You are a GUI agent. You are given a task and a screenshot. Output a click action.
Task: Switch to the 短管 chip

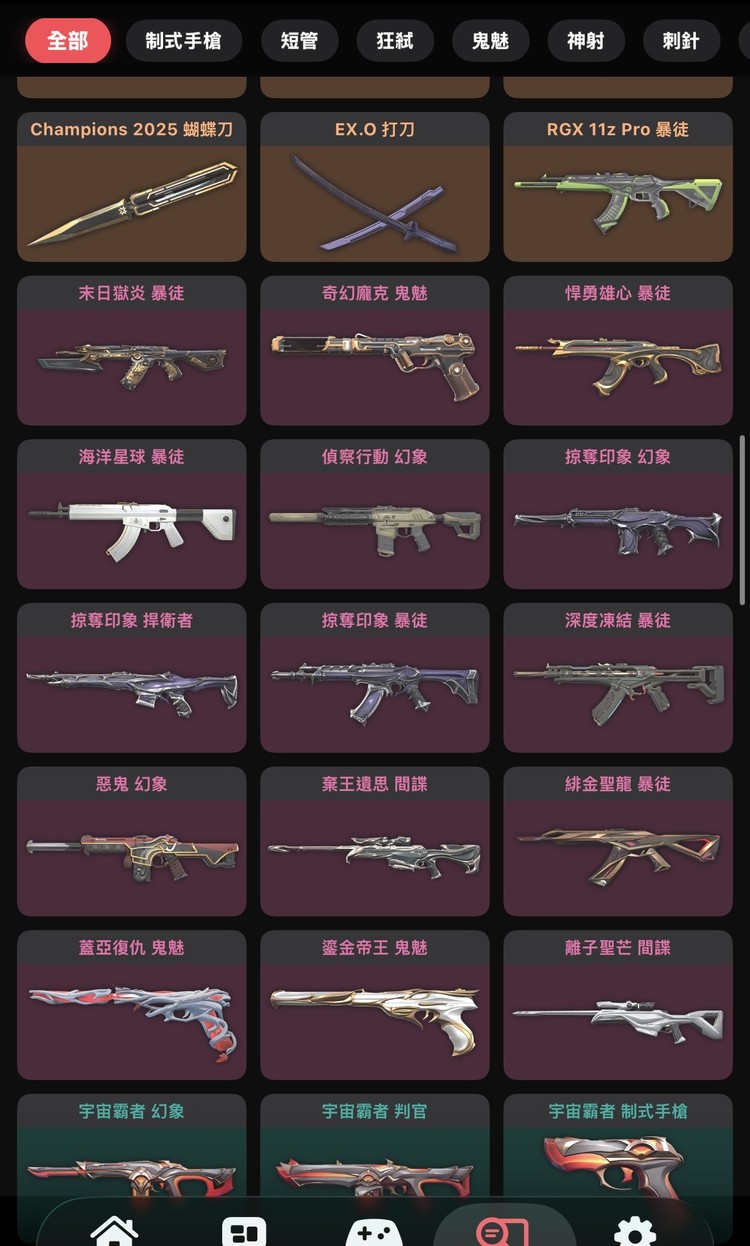point(299,41)
